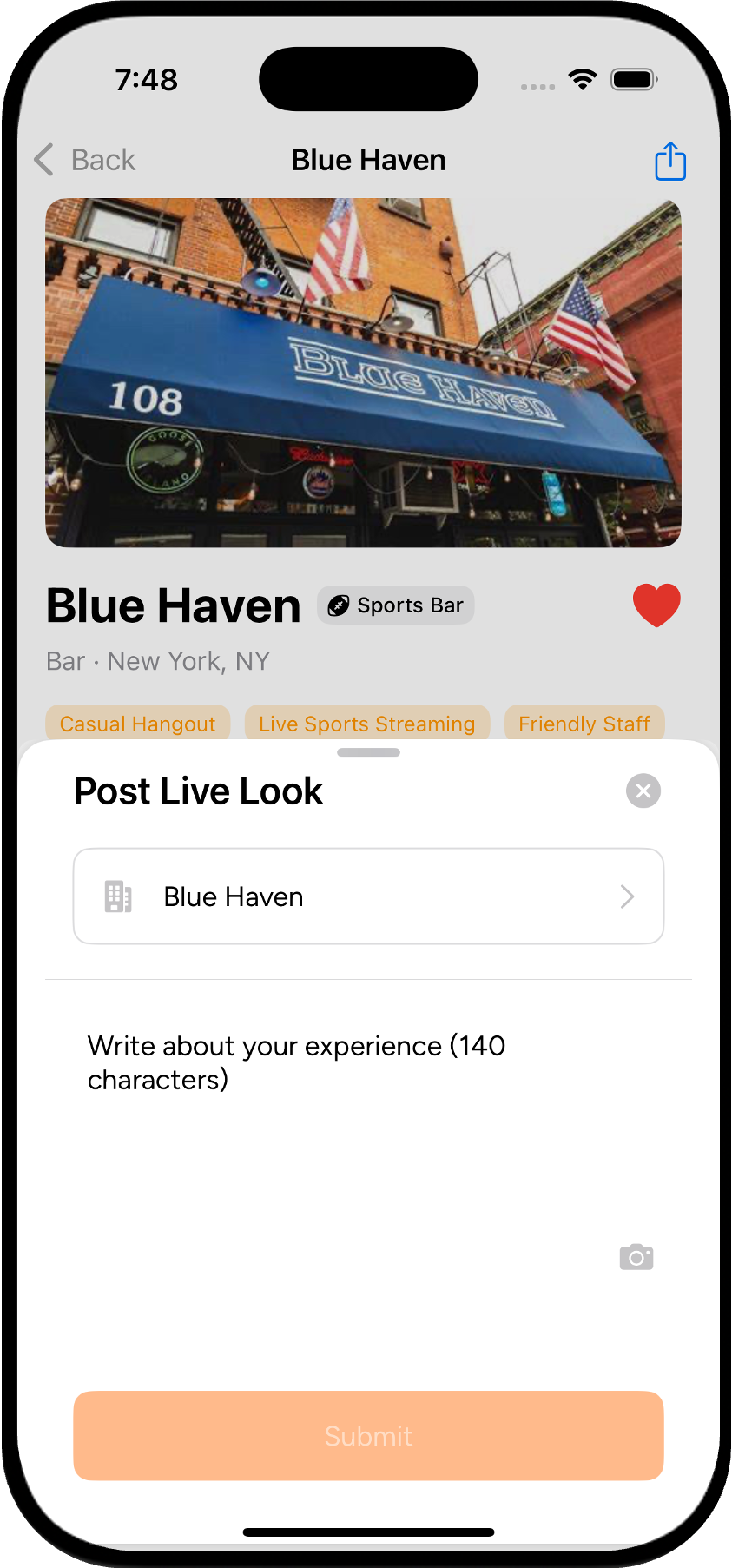Viewport: 732px width, 1568px height.
Task: Unfavorite Blue Haven with the heart icon
Action: coord(656,605)
